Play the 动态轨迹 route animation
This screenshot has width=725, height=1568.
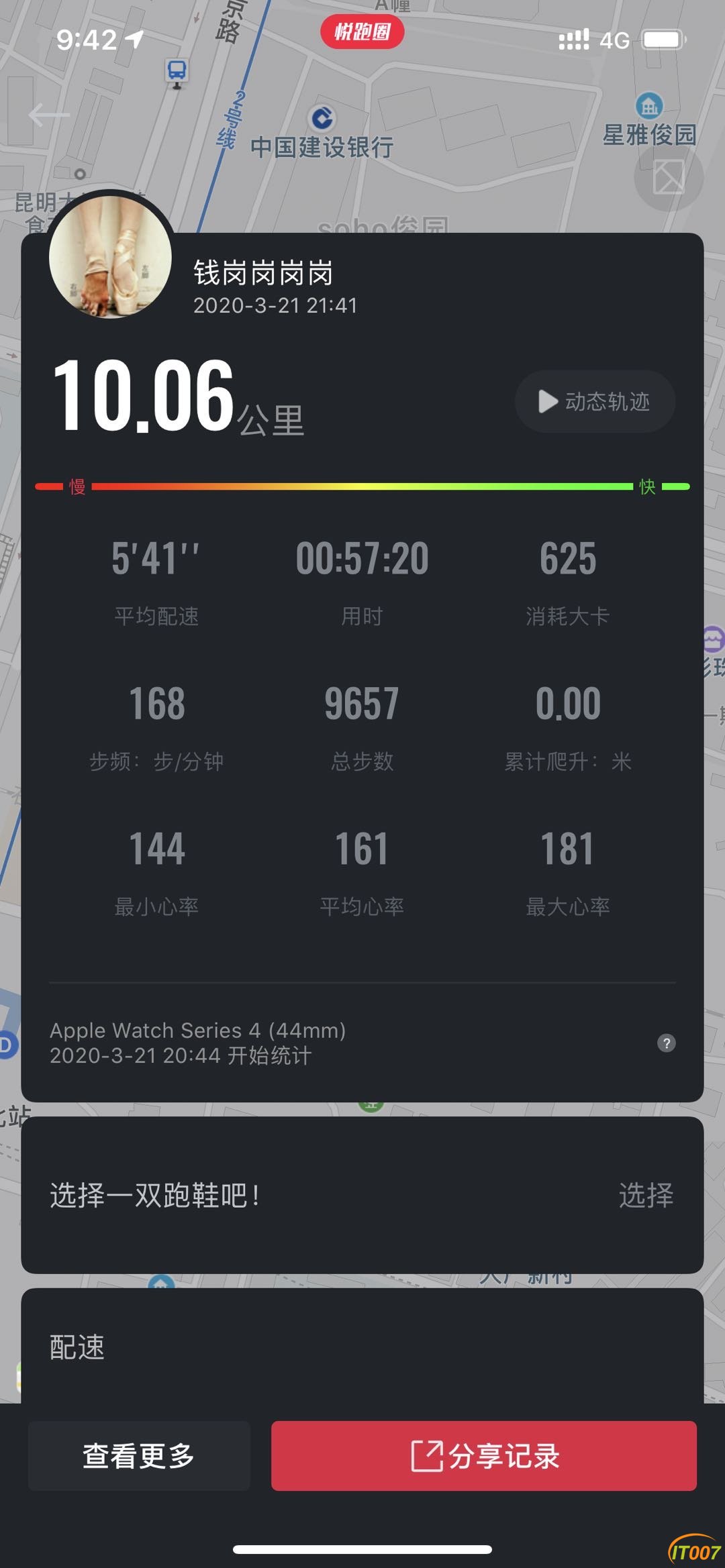click(595, 402)
